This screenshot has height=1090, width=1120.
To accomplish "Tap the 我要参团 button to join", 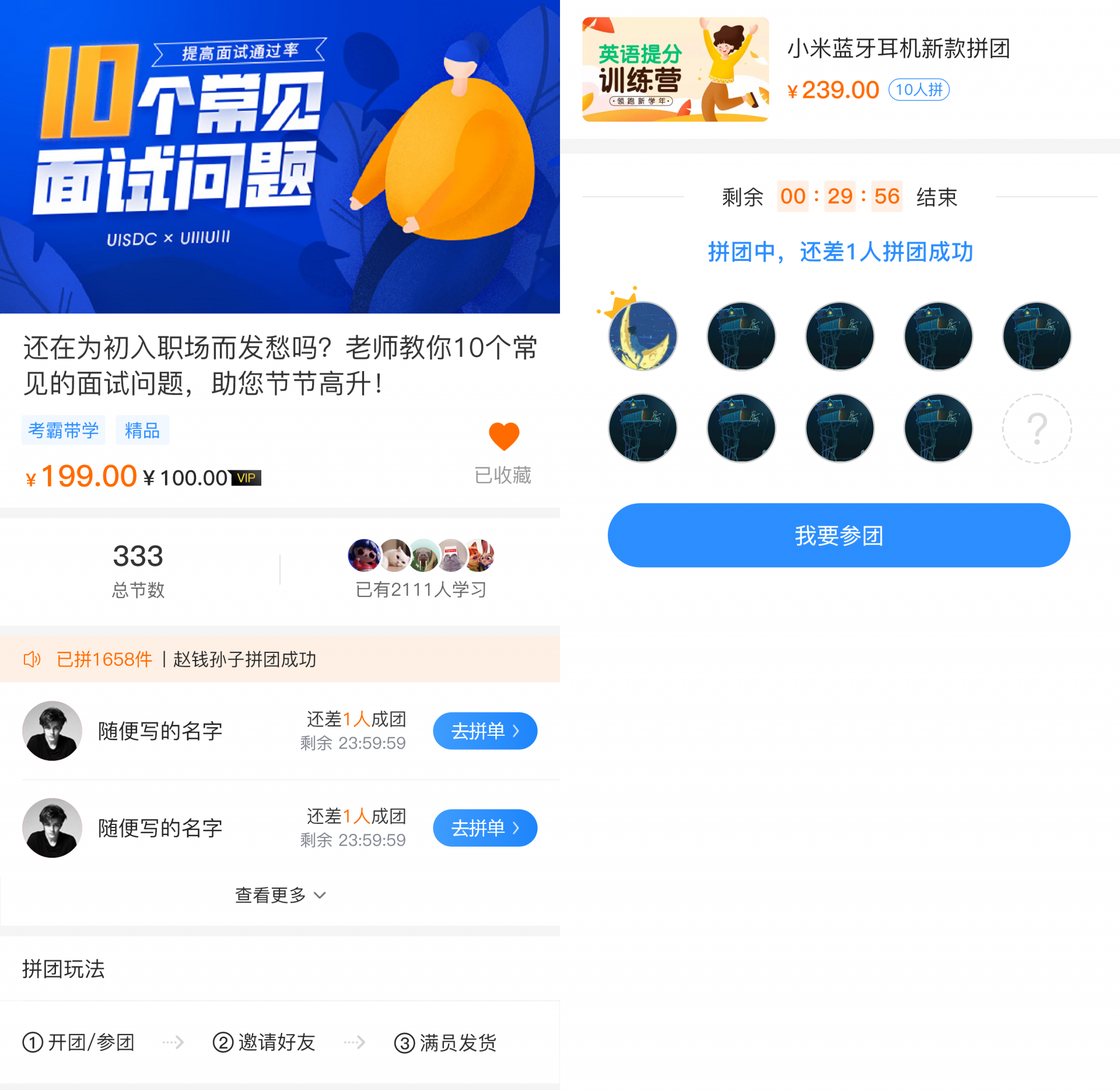I will pyautogui.click(x=839, y=535).
